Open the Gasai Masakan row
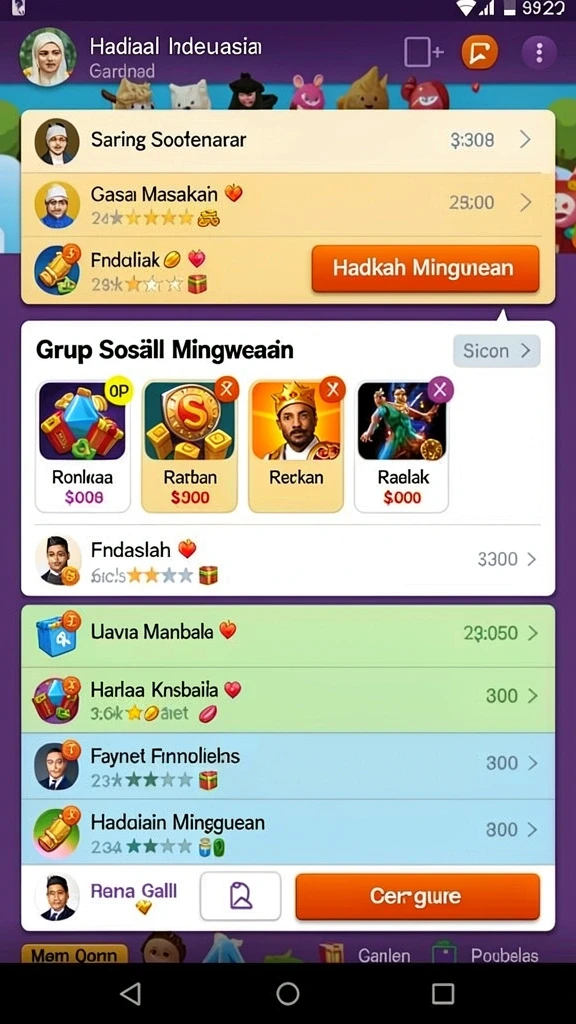The width and height of the screenshot is (576, 1024). tap(288, 204)
